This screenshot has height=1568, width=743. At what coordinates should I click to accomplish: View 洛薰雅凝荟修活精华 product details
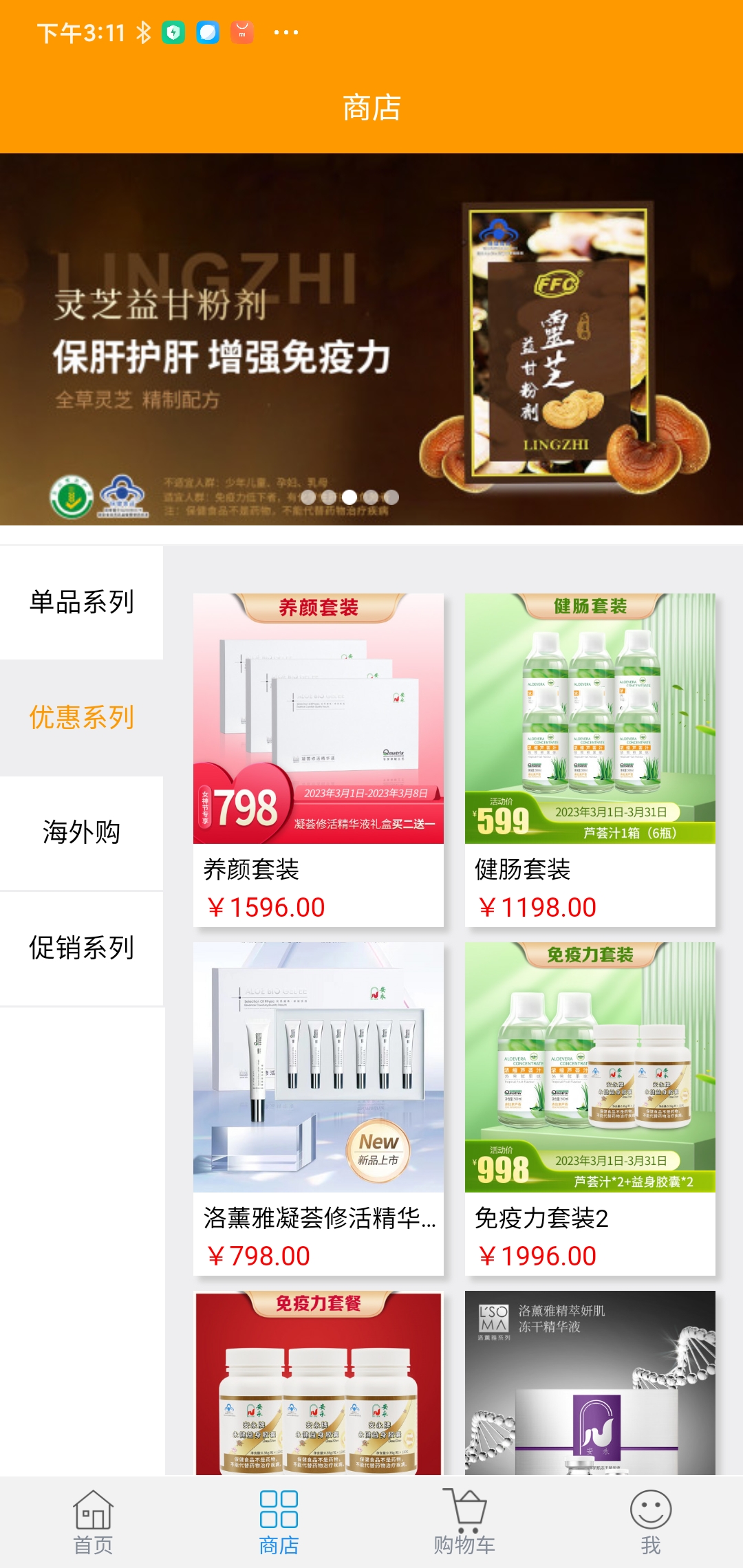click(318, 1107)
